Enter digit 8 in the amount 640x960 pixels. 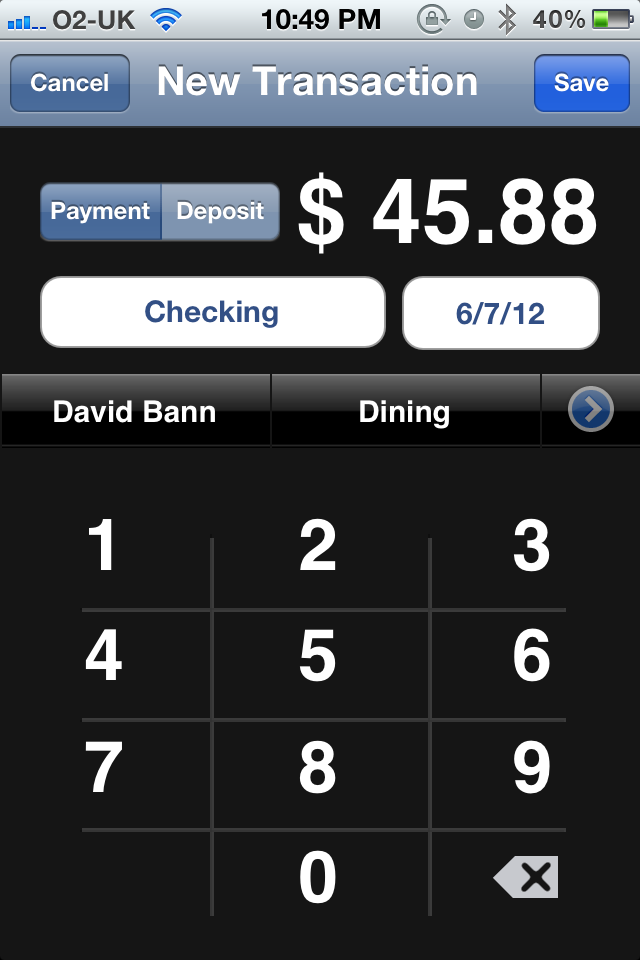coord(318,768)
